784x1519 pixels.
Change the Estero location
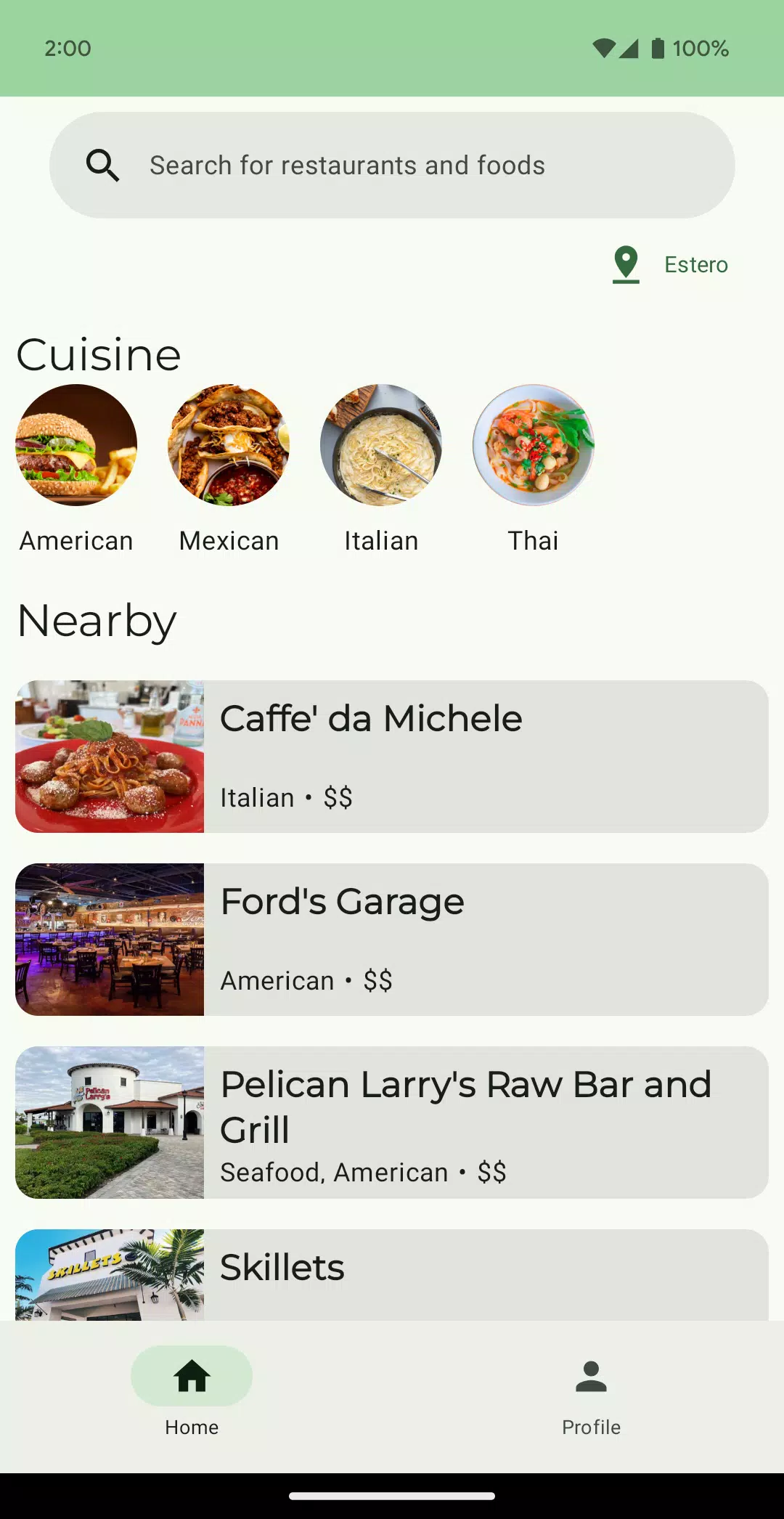[670, 264]
